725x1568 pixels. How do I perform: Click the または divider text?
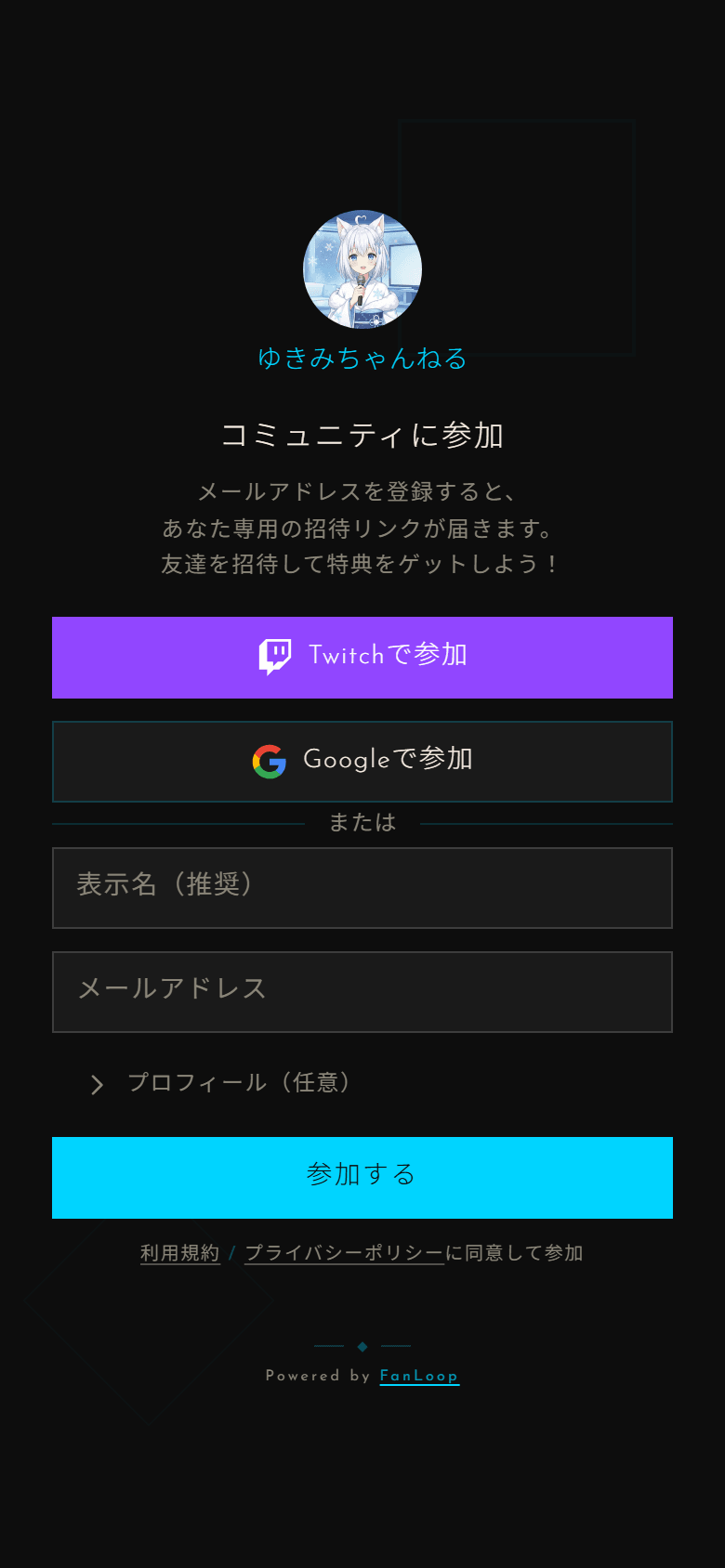pyautogui.click(x=362, y=822)
